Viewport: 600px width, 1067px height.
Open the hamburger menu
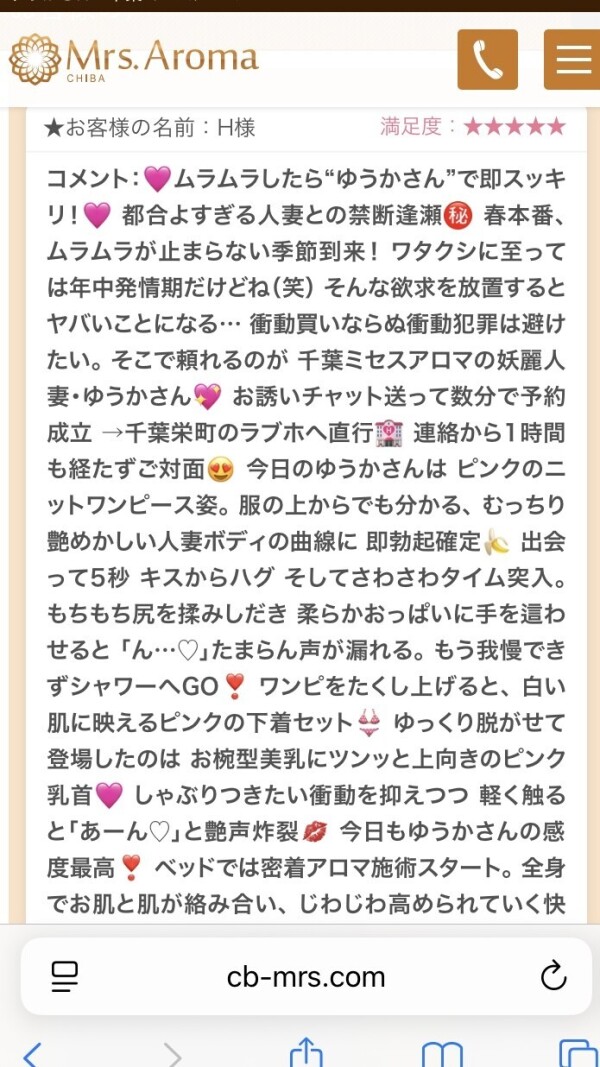click(573, 60)
